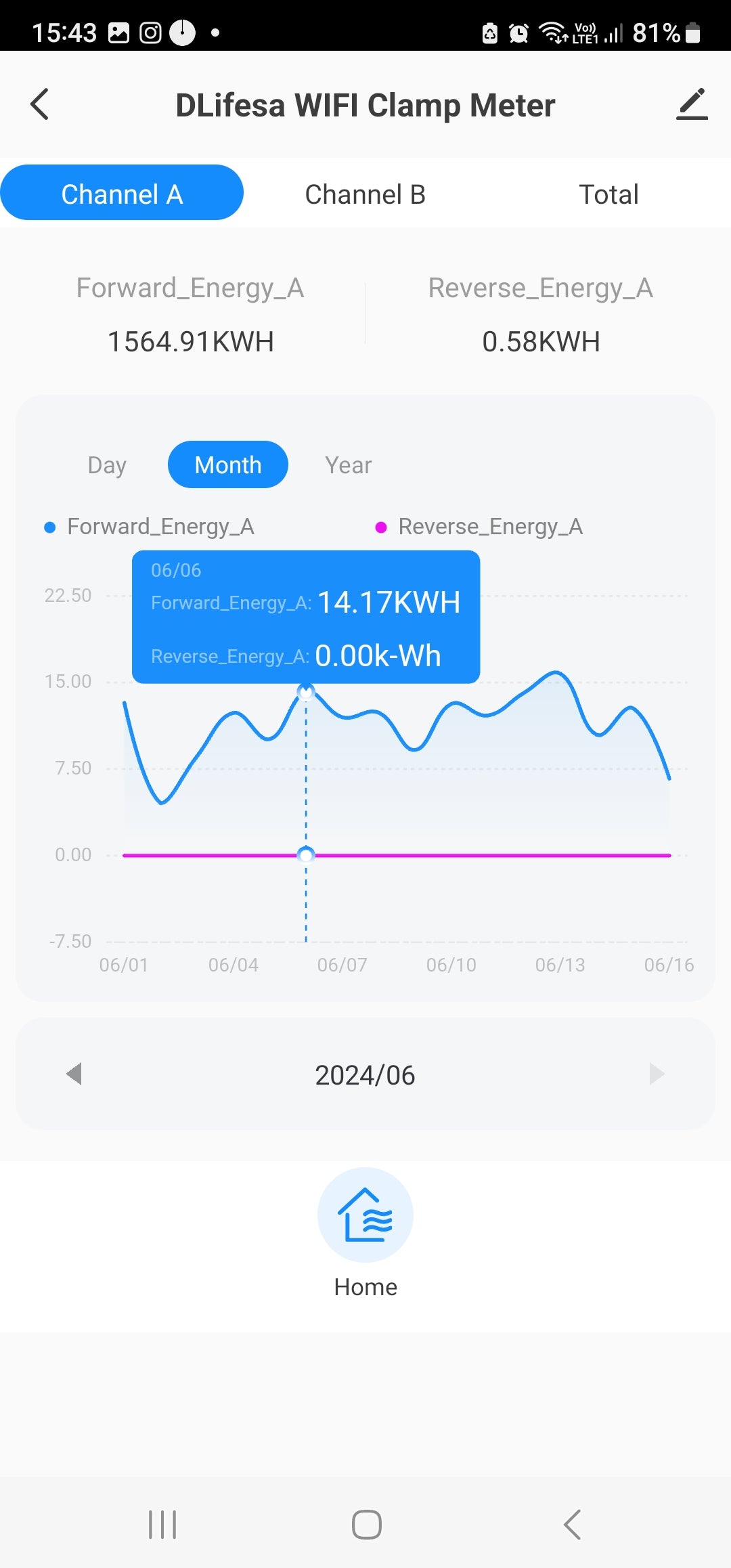Toggle the Reverse_Energy_A chart legend
Image resolution: width=731 pixels, height=1568 pixels.
click(479, 527)
